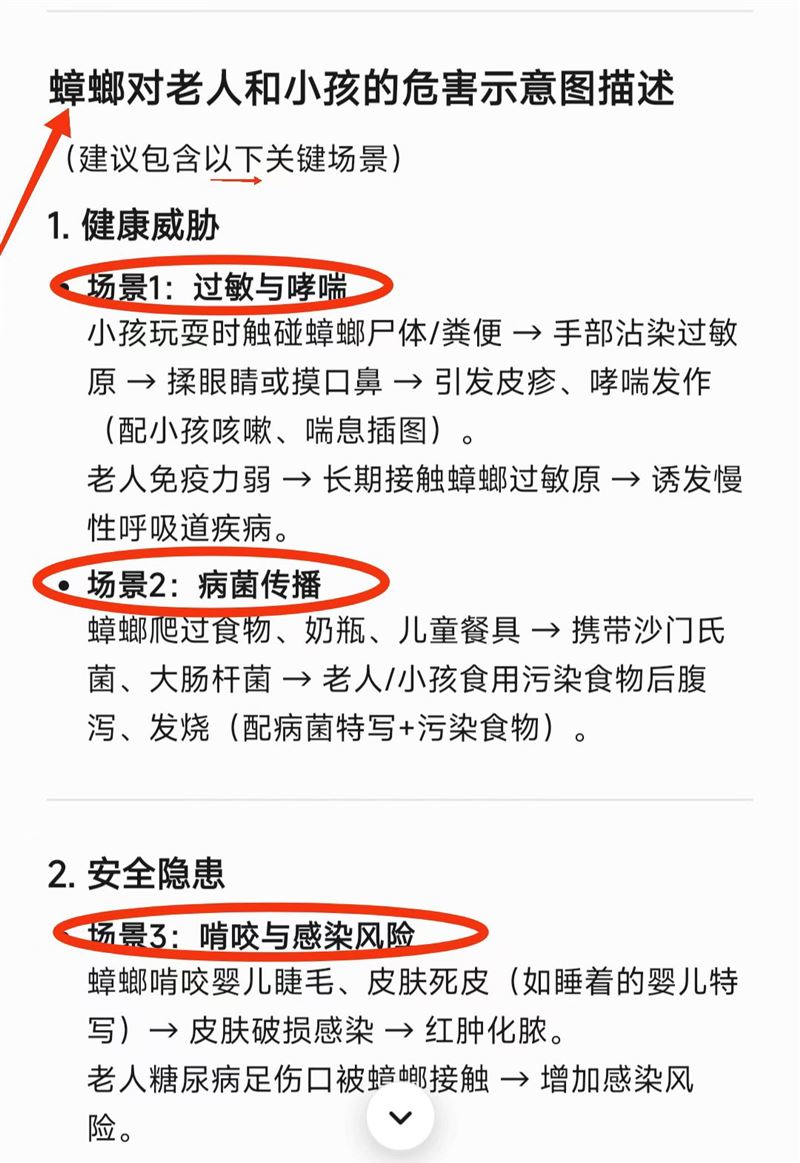This screenshot has height=1163, width=800.
Task: Tap the scroll-to-bottom chevron button
Action: point(400,1117)
